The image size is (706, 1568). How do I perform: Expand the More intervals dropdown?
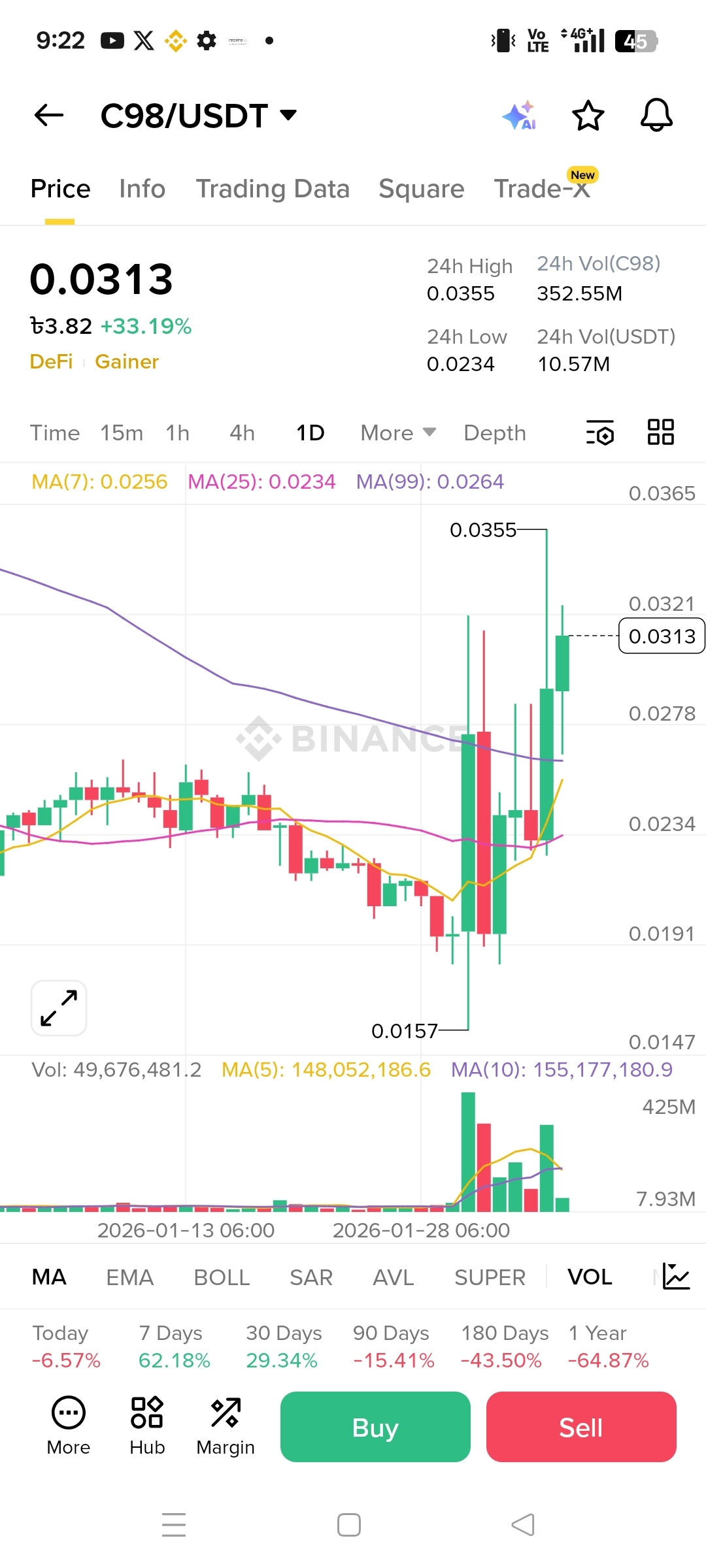397,433
